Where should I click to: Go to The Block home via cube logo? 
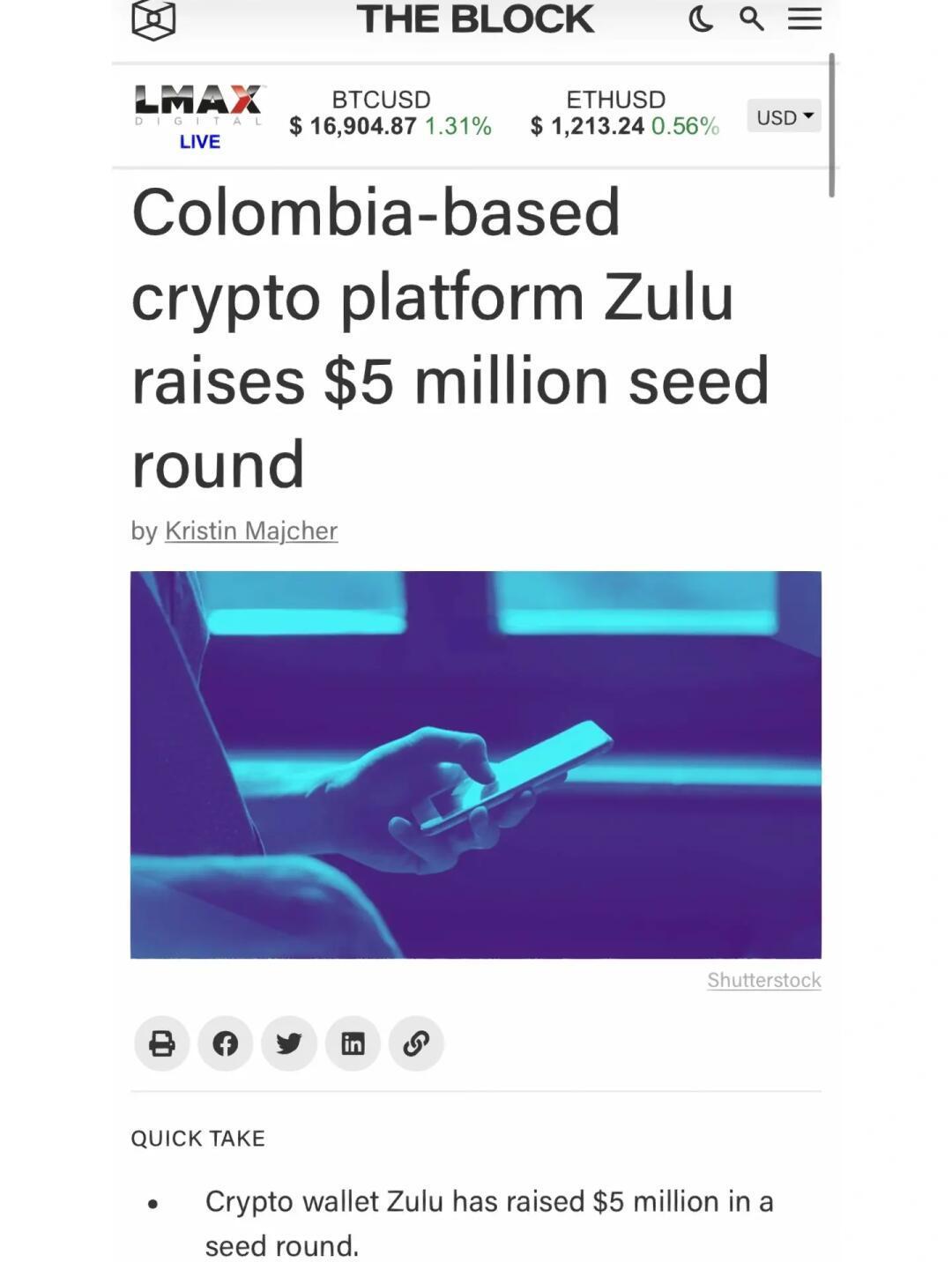click(153, 19)
